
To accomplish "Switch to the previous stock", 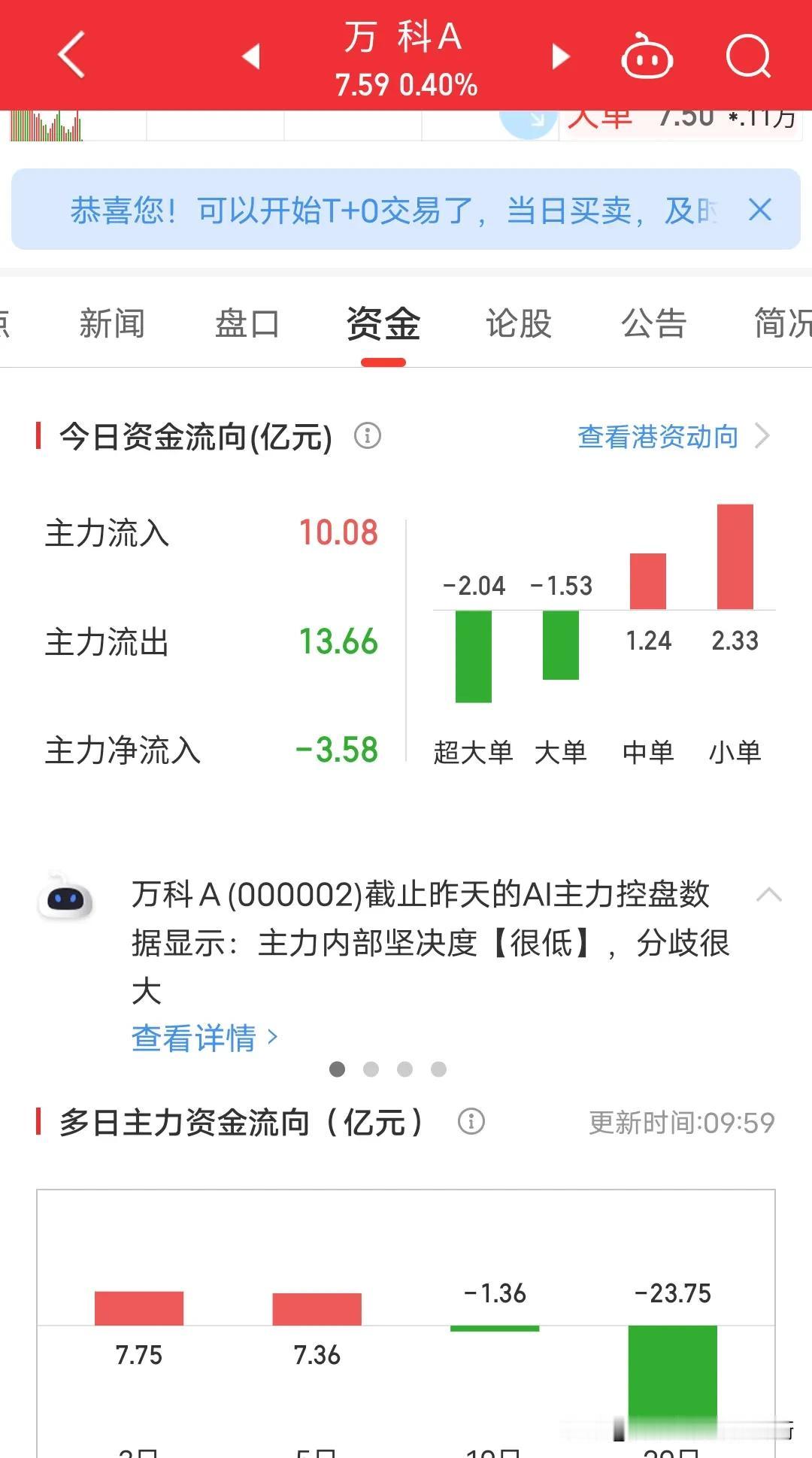I will (251, 56).
